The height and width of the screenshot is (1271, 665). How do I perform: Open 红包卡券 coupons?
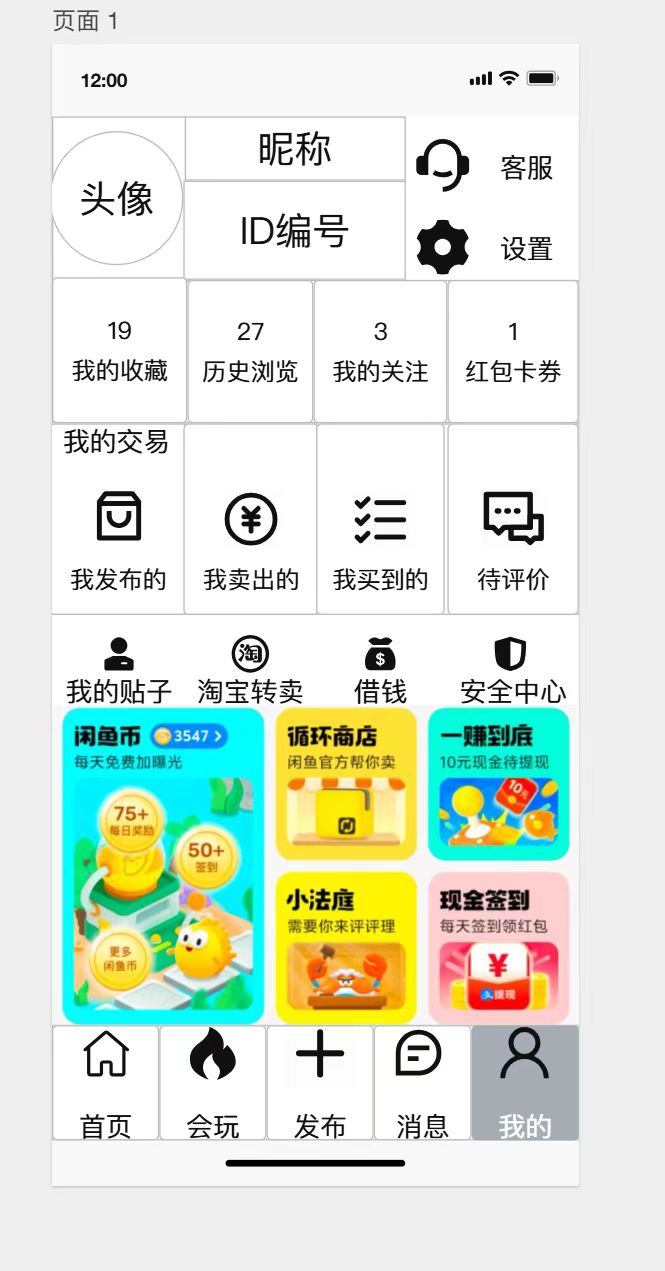[x=513, y=351]
